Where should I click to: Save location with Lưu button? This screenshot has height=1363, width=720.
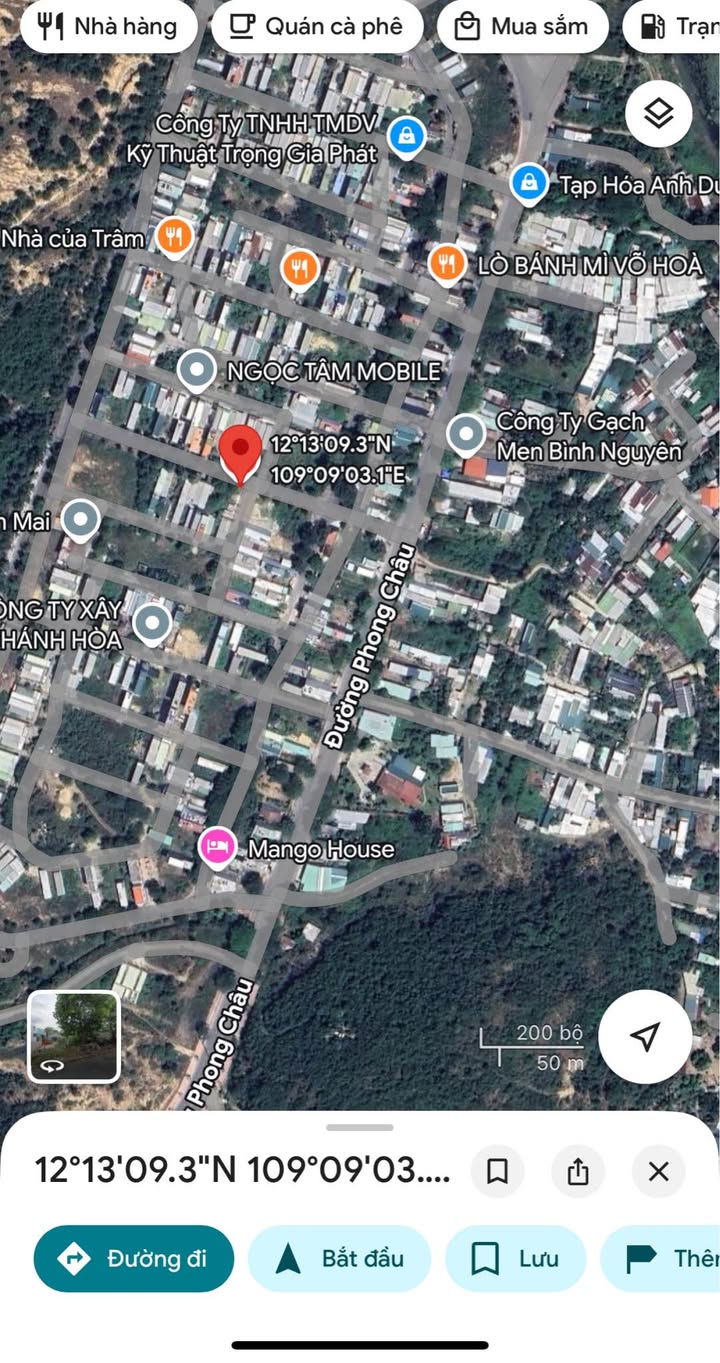coord(515,1258)
